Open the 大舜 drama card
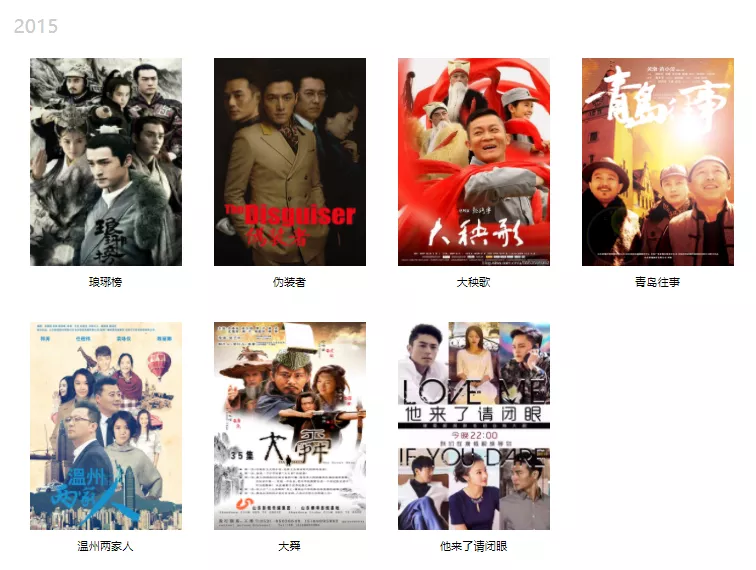Image resolution: width=756 pixels, height=570 pixels. 290,426
